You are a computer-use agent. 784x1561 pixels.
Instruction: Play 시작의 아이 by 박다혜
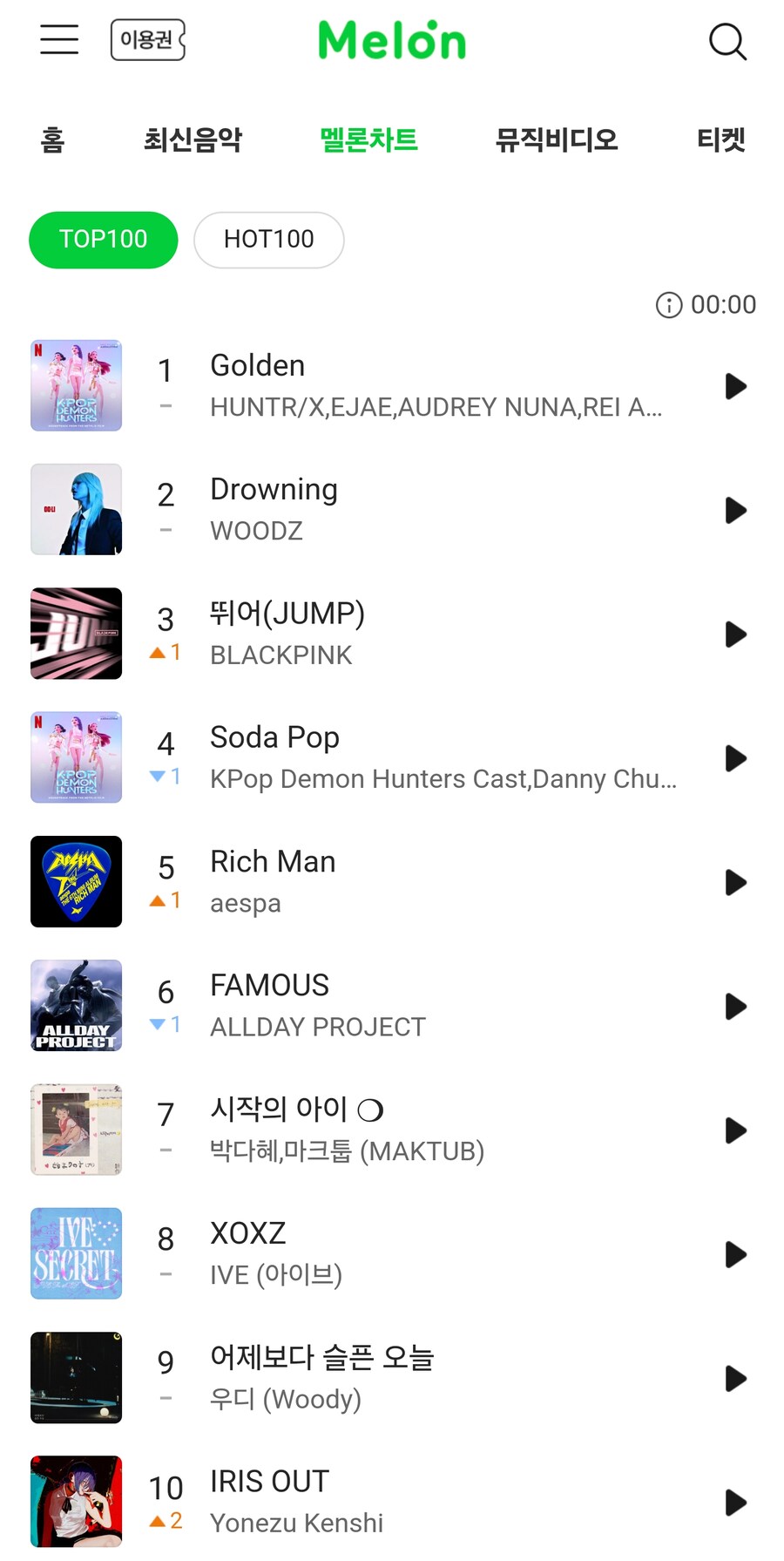[735, 1130]
